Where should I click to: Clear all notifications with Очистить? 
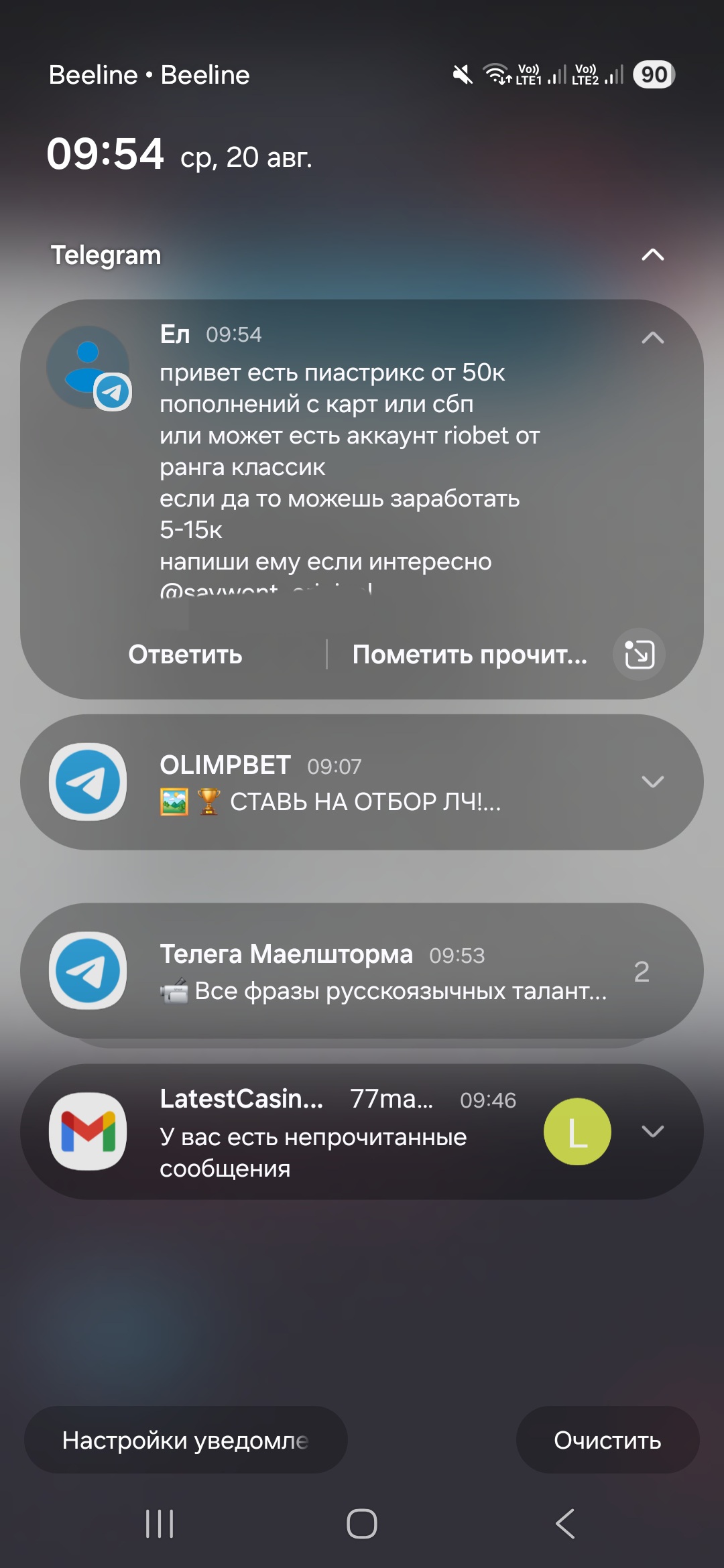point(607,1440)
